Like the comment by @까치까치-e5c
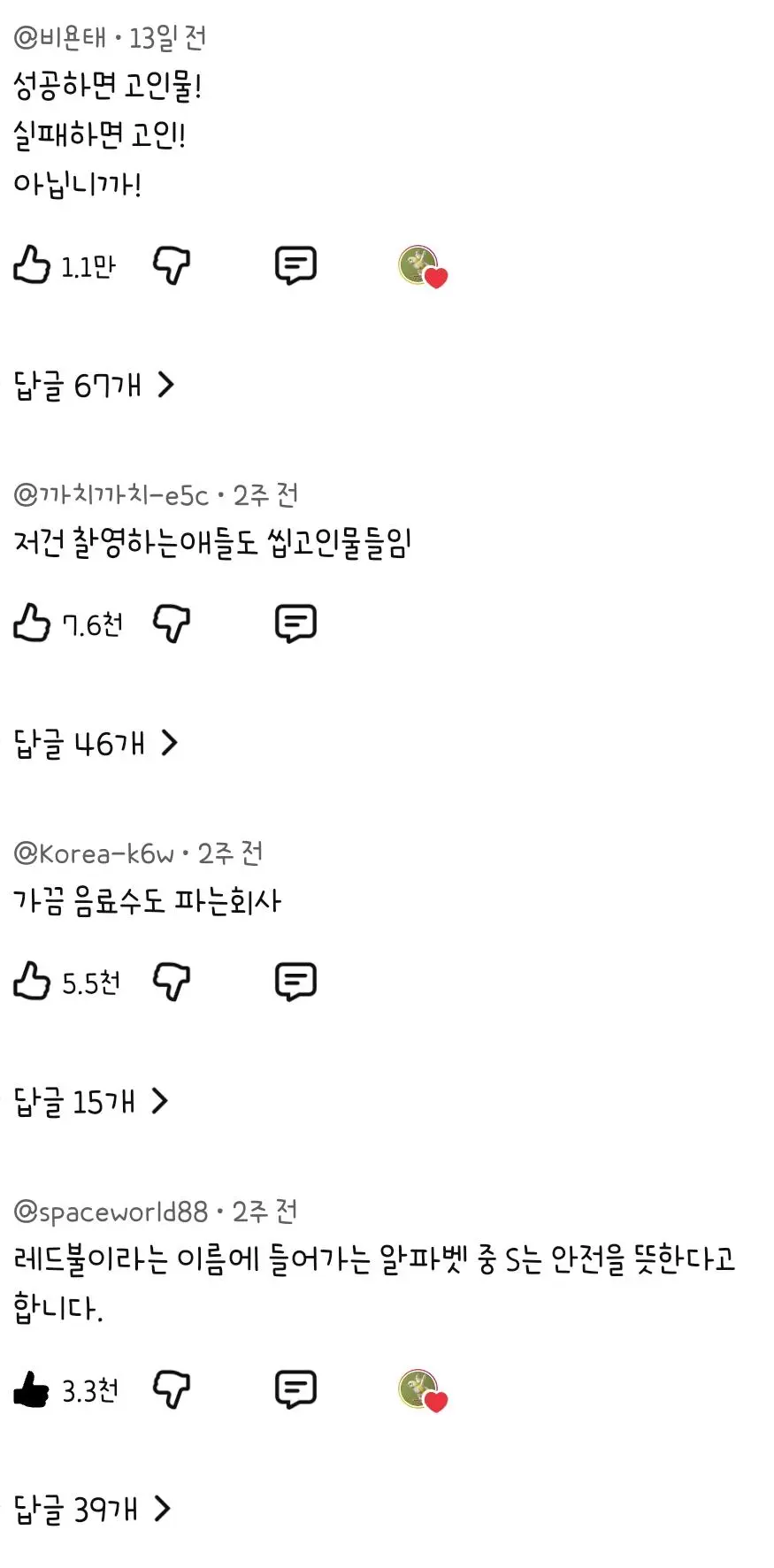 [32, 623]
